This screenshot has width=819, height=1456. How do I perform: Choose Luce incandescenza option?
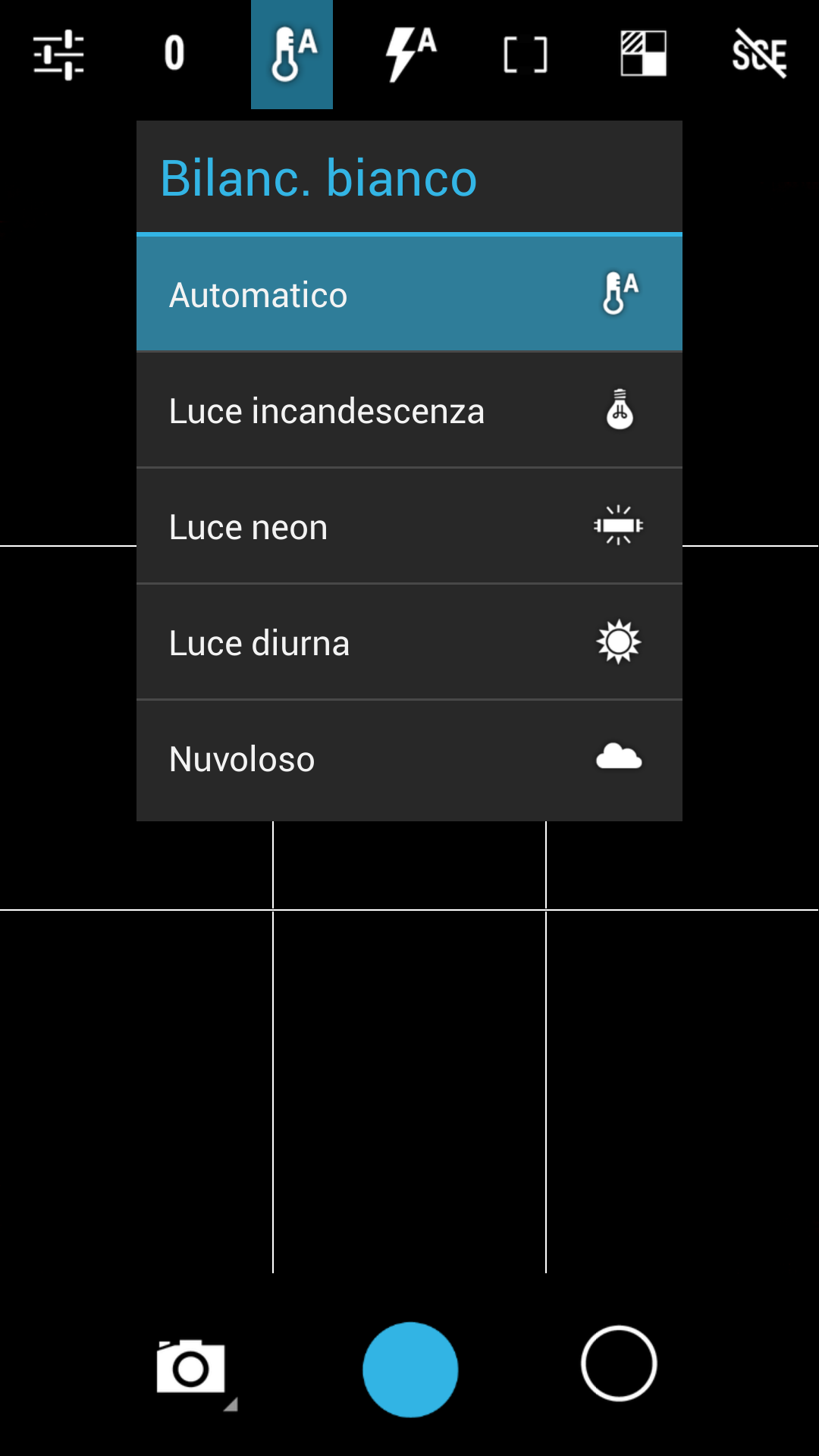409,411
